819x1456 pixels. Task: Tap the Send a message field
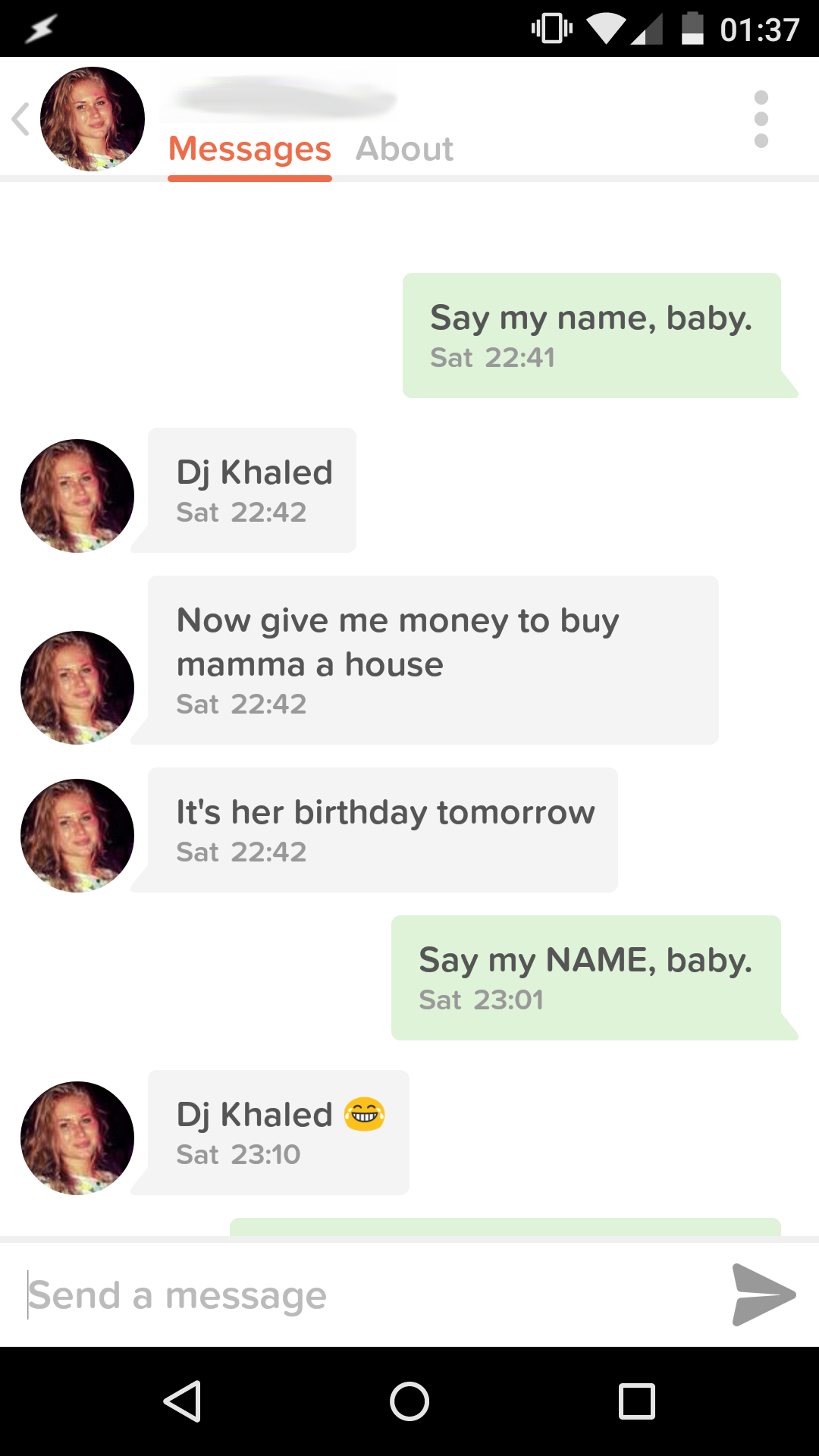(364, 1295)
